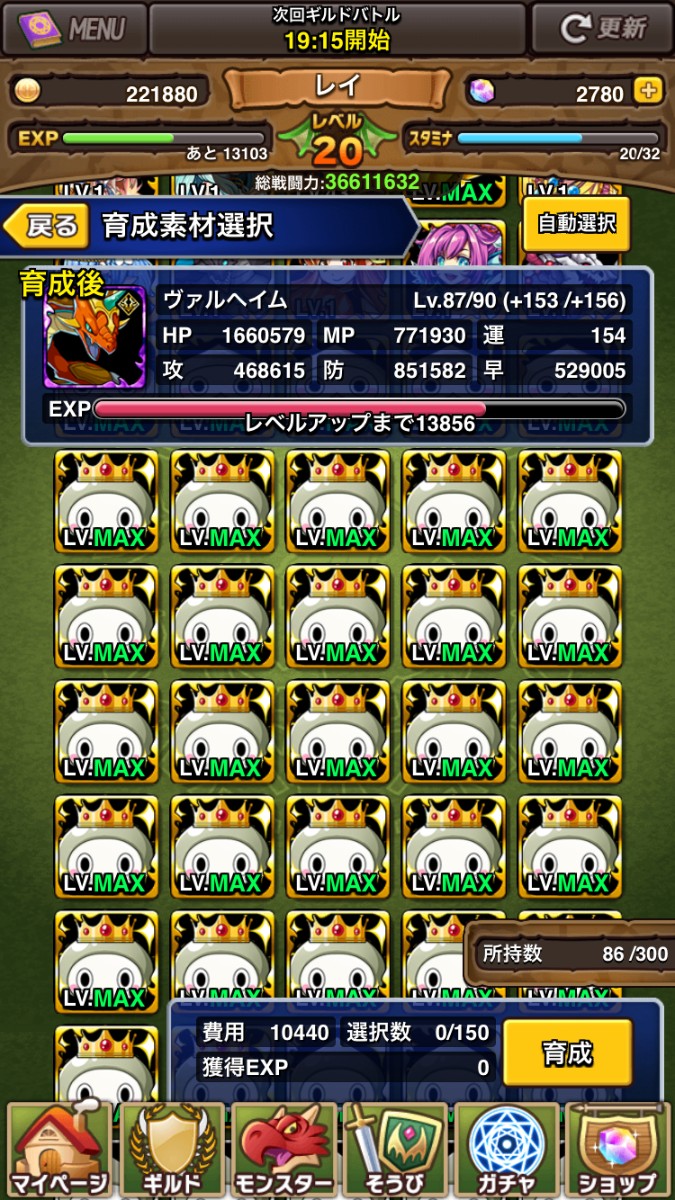The width and height of the screenshot is (675, 1200).
Task: Add gems with the plus icon
Action: click(x=648, y=92)
